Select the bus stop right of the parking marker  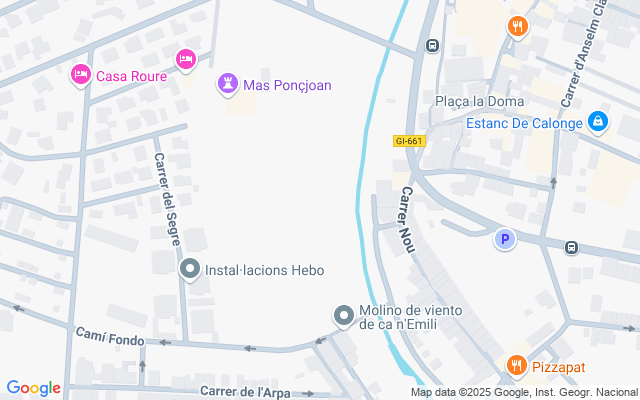coord(571,247)
